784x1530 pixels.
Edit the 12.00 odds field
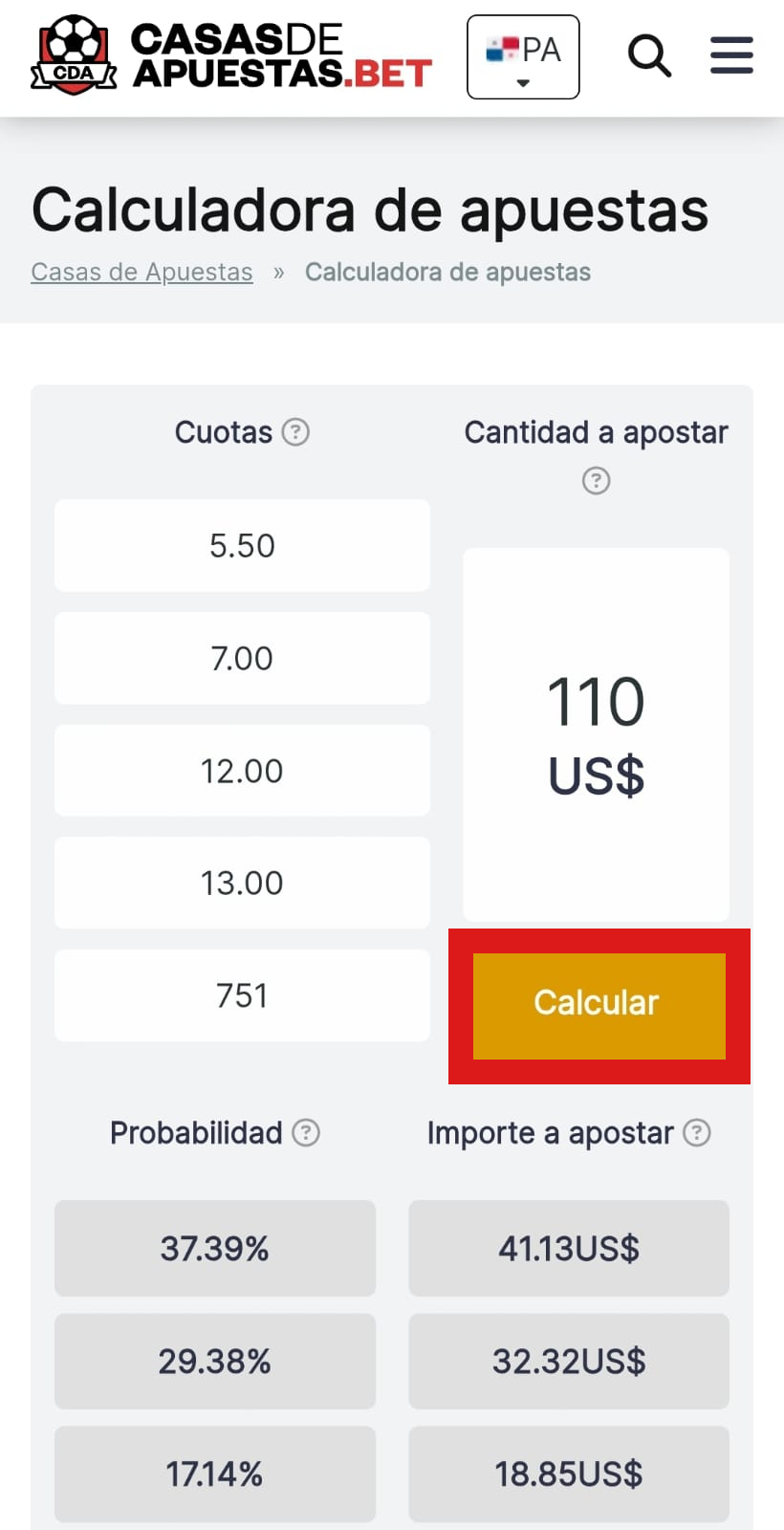(242, 771)
